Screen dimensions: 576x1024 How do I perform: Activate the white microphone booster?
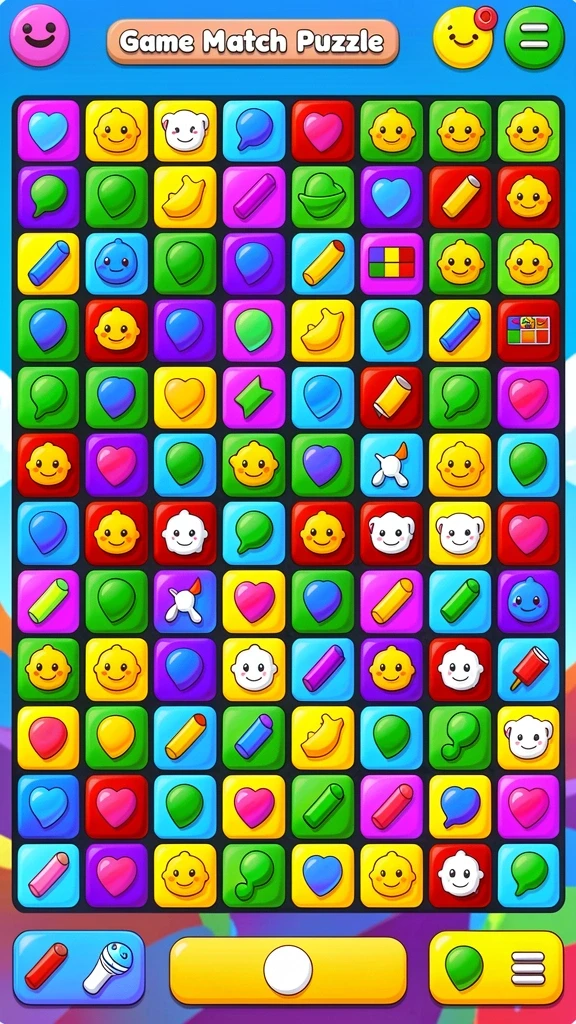(x=108, y=968)
